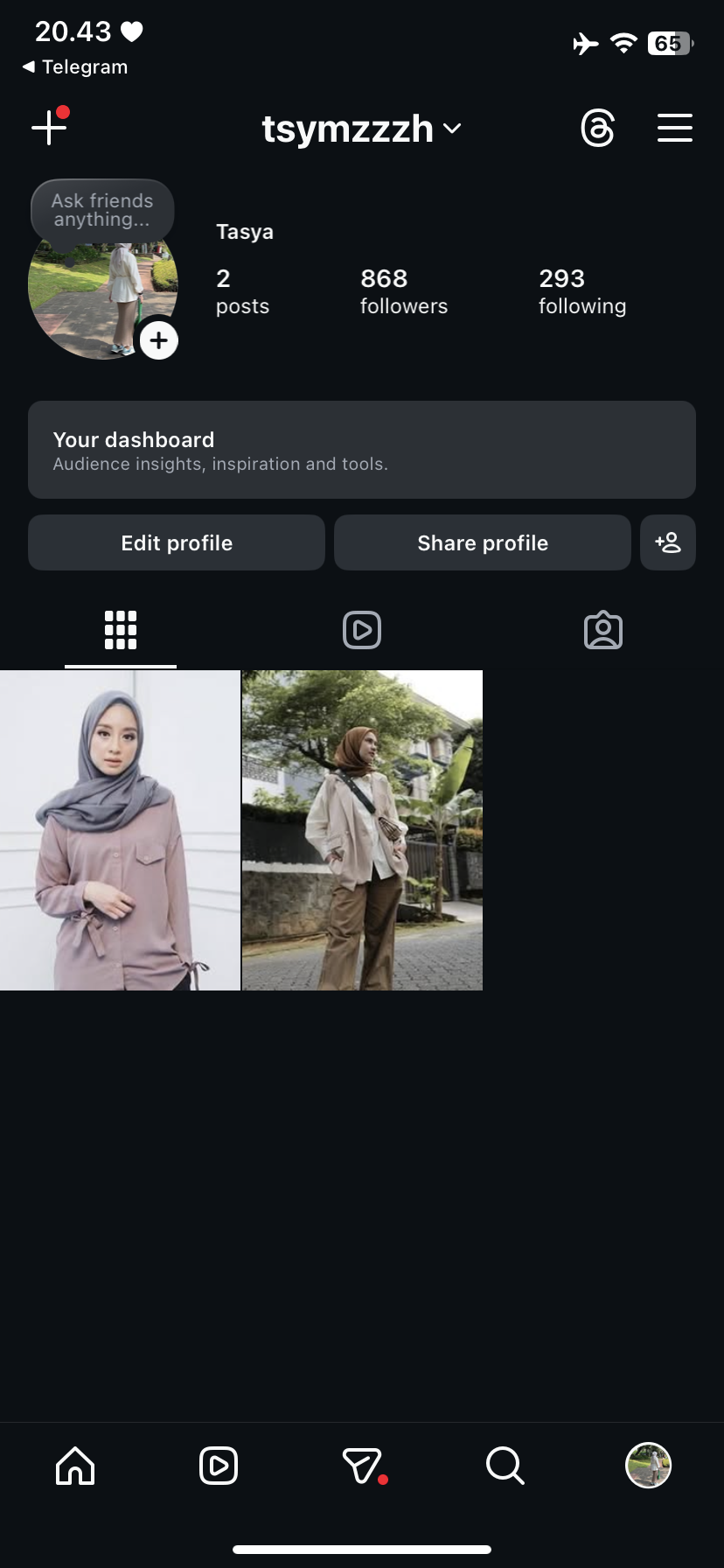The height and width of the screenshot is (1568, 724).
Task: Tap the Share profile button
Action: pyautogui.click(x=483, y=542)
